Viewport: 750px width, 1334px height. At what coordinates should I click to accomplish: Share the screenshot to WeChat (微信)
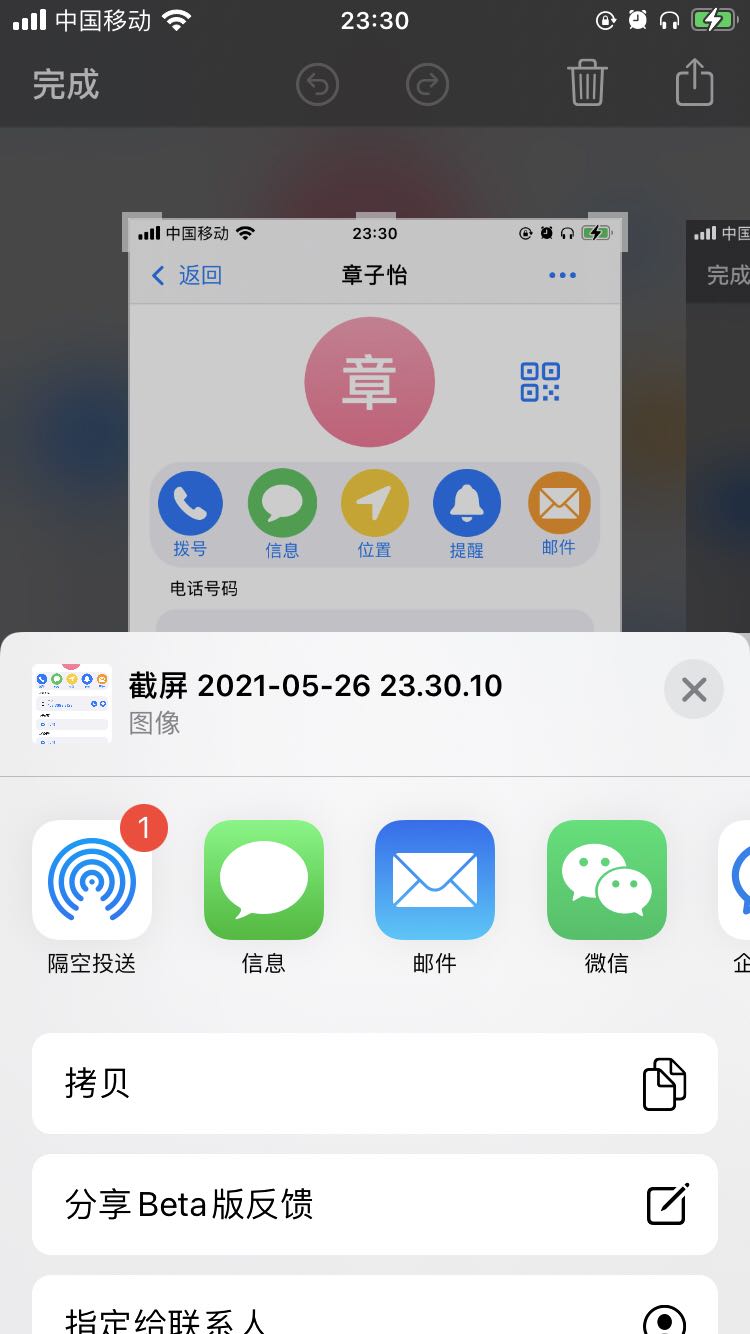606,881
